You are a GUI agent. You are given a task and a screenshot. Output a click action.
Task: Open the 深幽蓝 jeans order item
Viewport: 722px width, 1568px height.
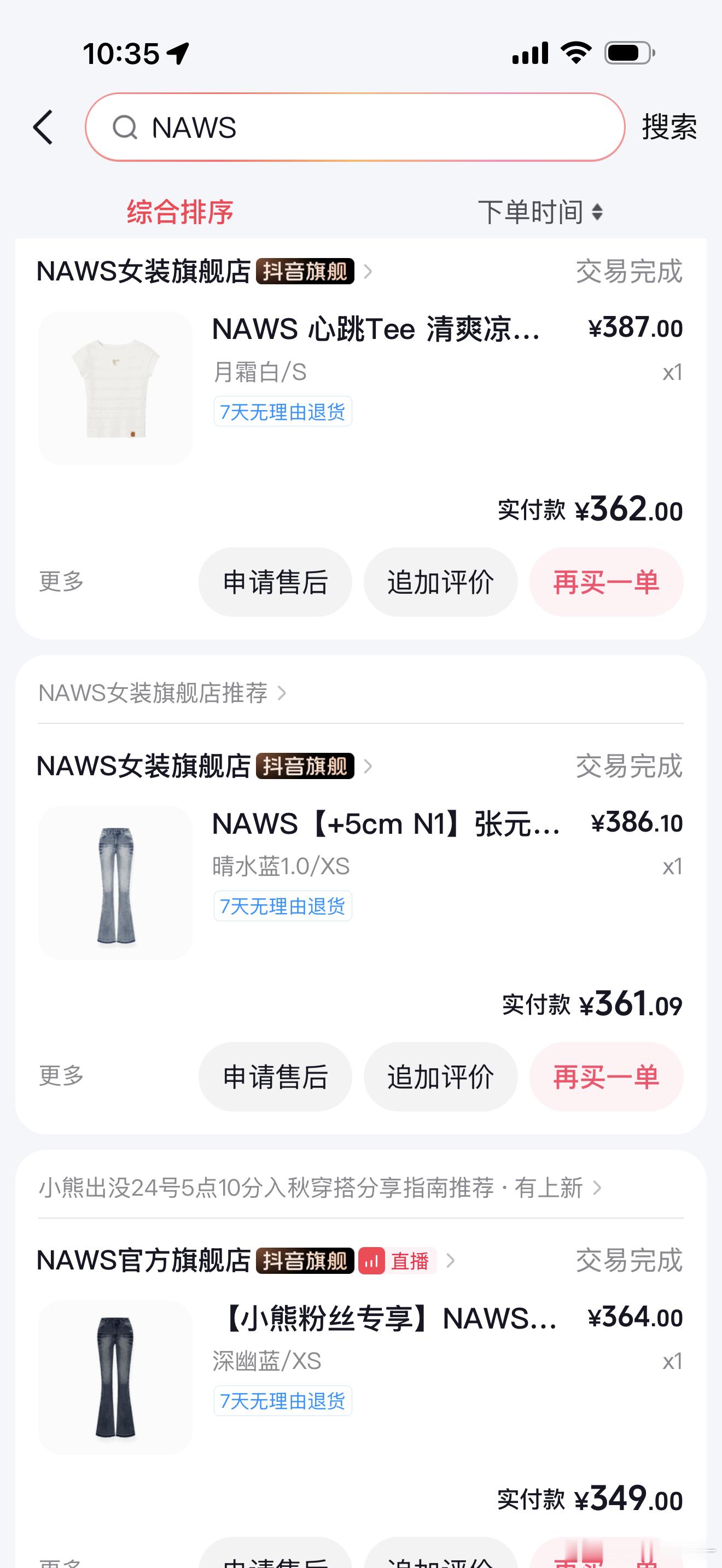[x=360, y=1378]
